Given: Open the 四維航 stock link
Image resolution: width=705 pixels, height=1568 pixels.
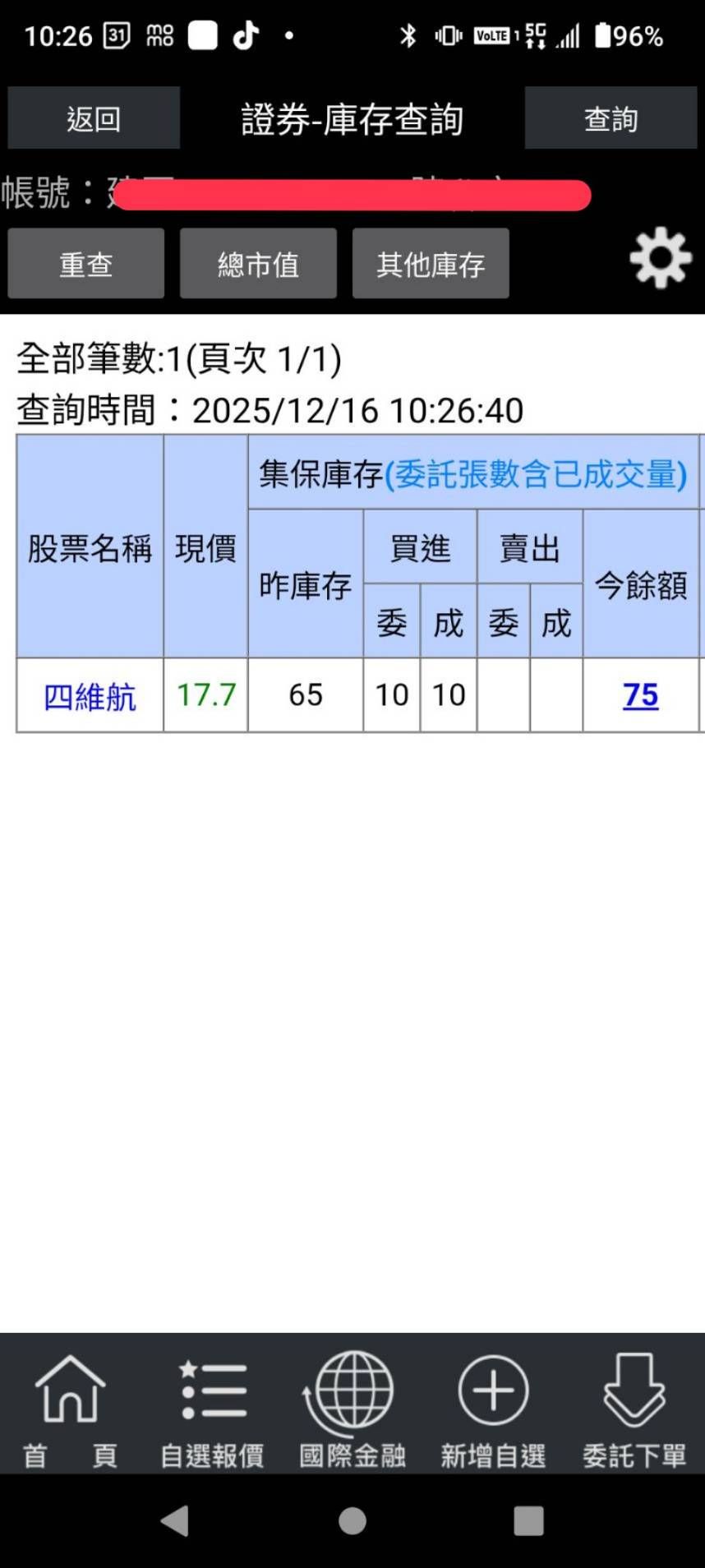Looking at the screenshot, I should click(x=90, y=696).
